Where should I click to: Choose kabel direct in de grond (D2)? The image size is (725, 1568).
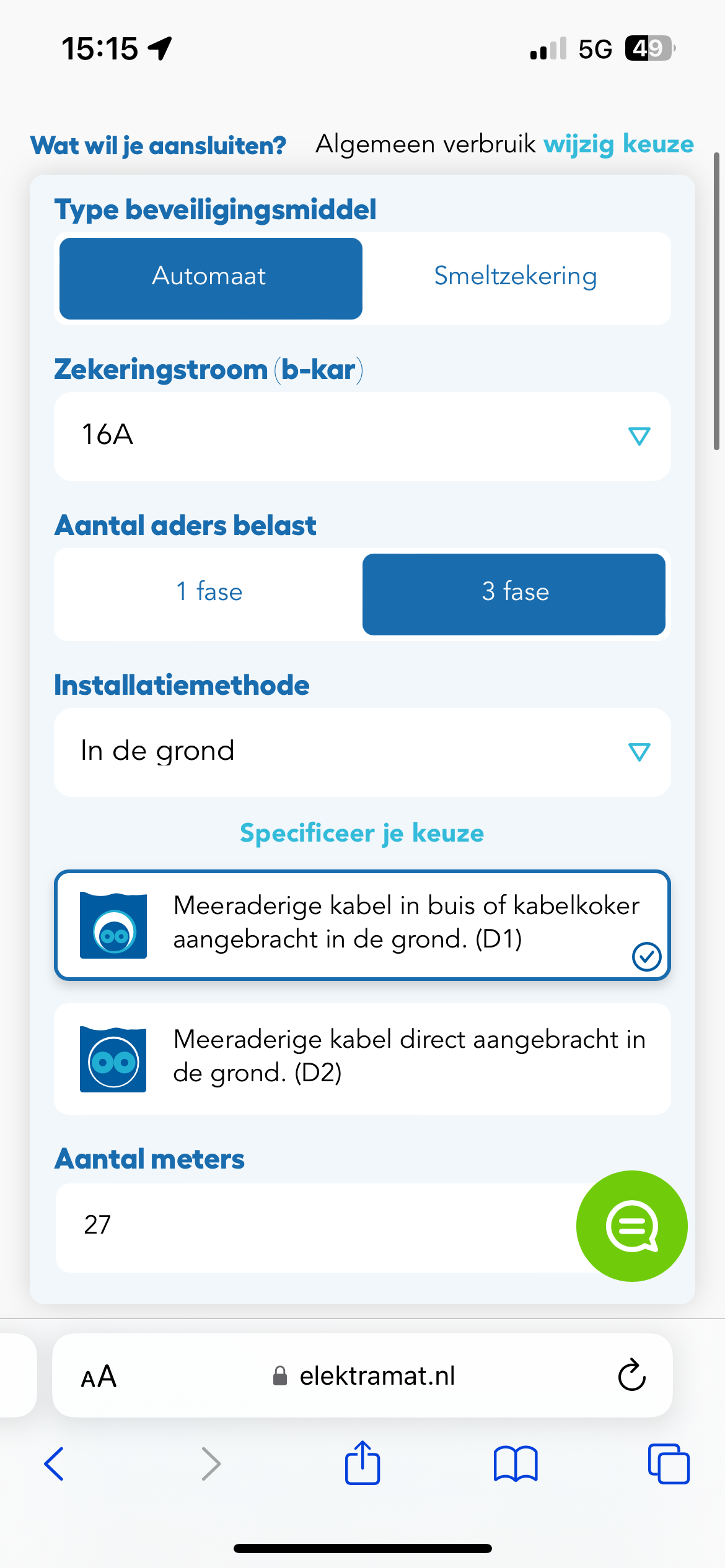pyautogui.click(x=362, y=1058)
